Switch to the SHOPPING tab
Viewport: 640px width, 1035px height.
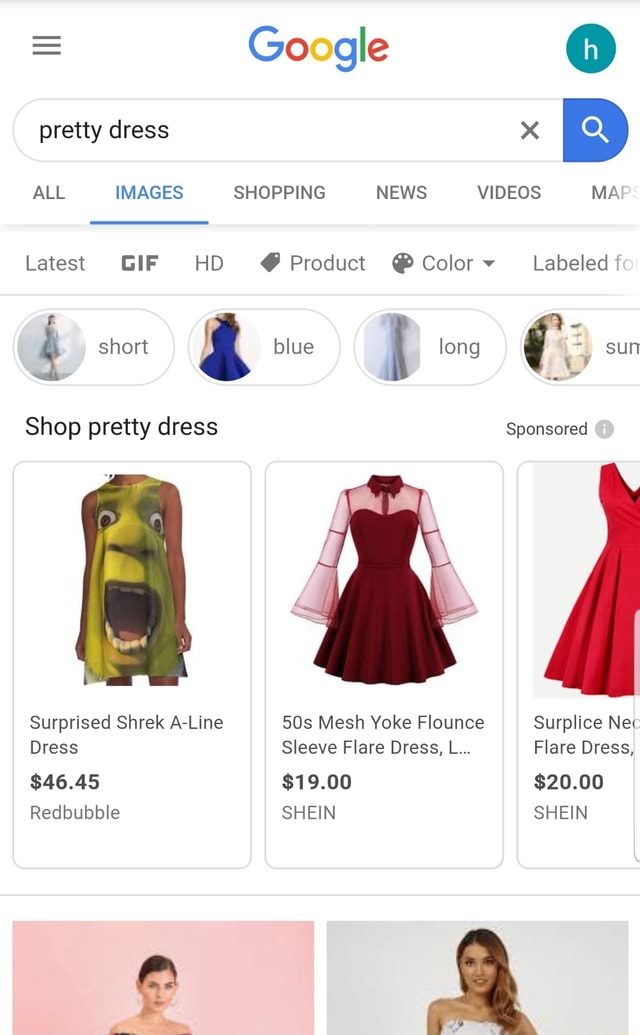(279, 193)
